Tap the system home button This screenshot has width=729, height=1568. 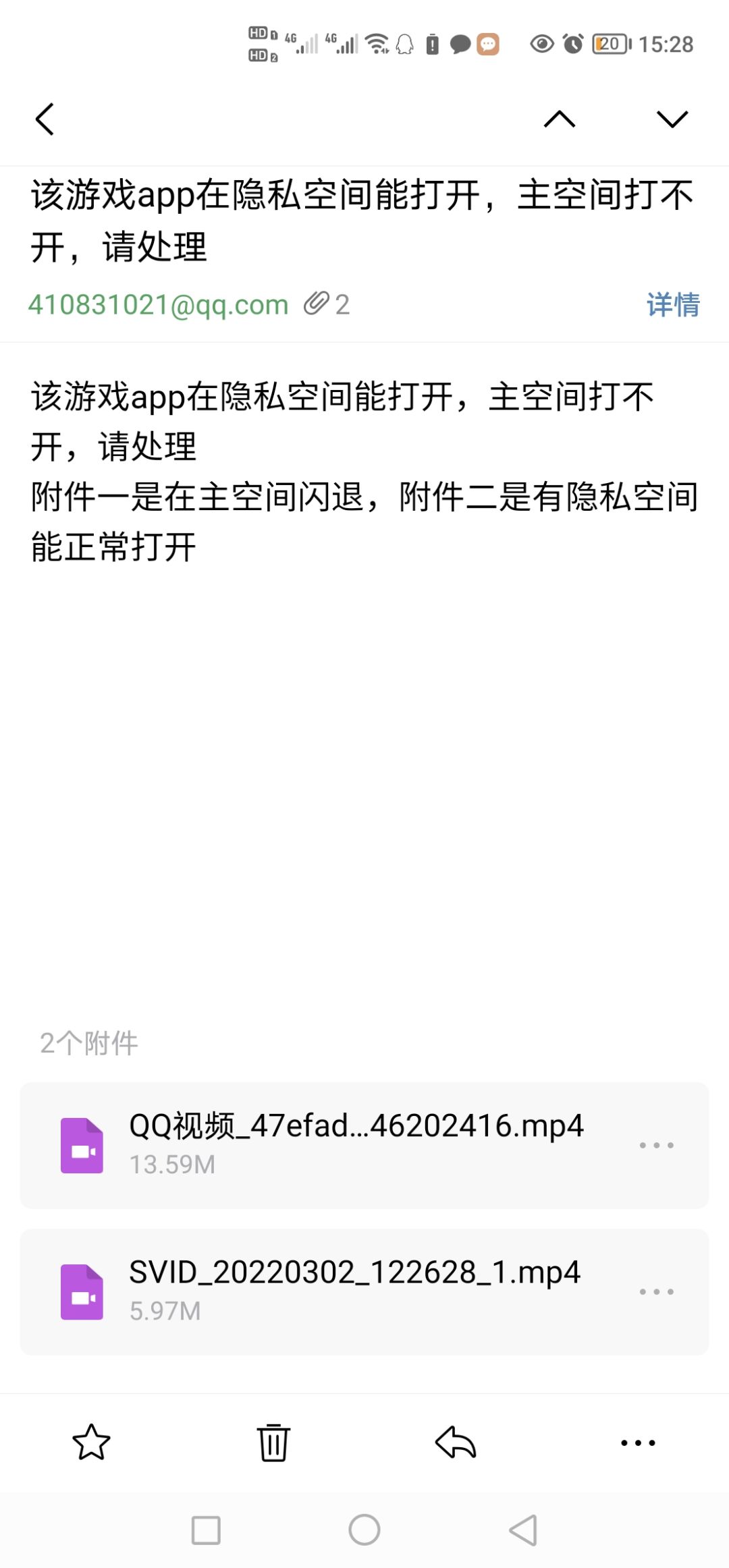[x=364, y=1530]
